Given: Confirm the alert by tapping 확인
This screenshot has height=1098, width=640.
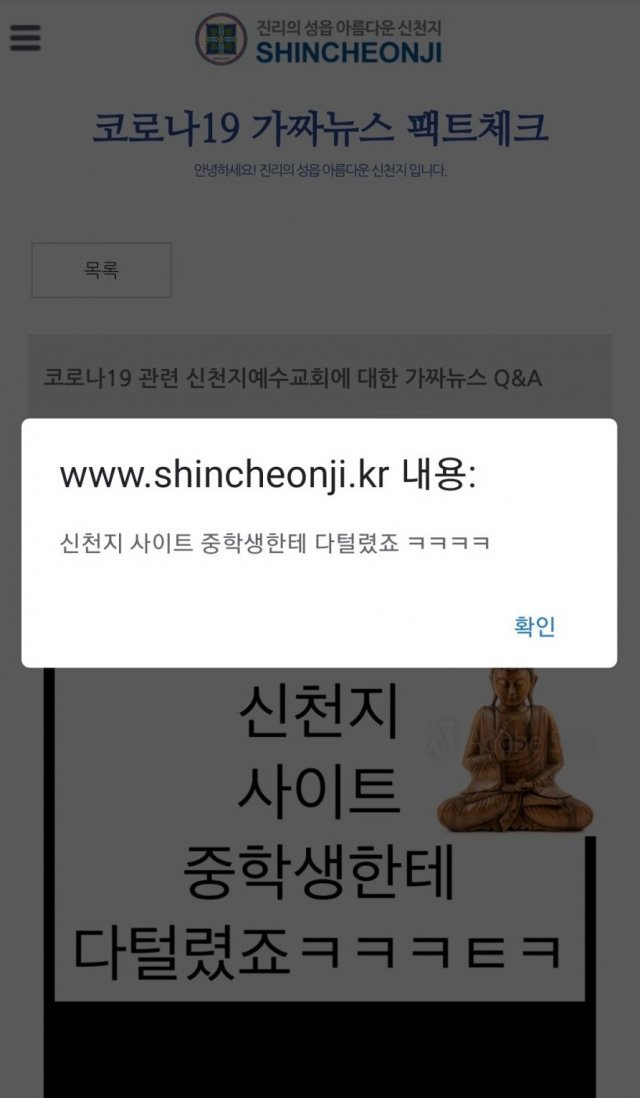Looking at the screenshot, I should [x=534, y=627].
